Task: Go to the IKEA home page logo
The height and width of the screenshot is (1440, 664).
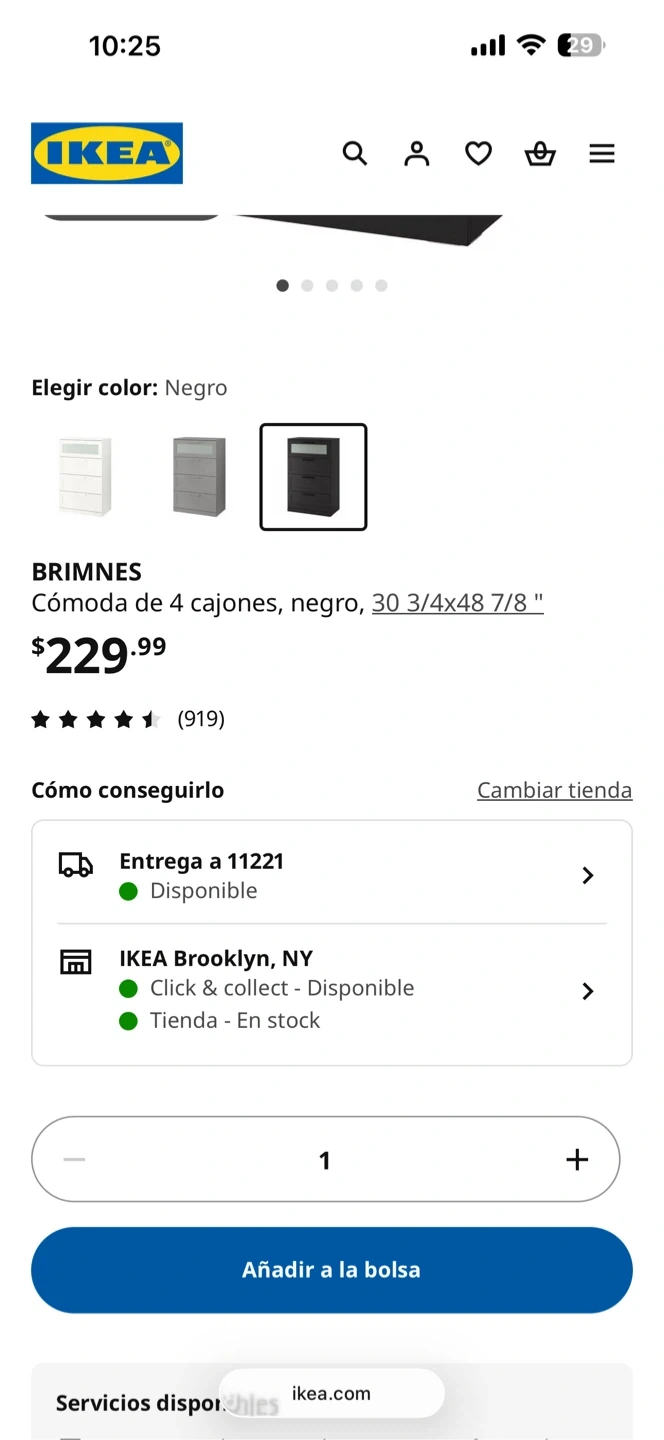Action: 107,153
